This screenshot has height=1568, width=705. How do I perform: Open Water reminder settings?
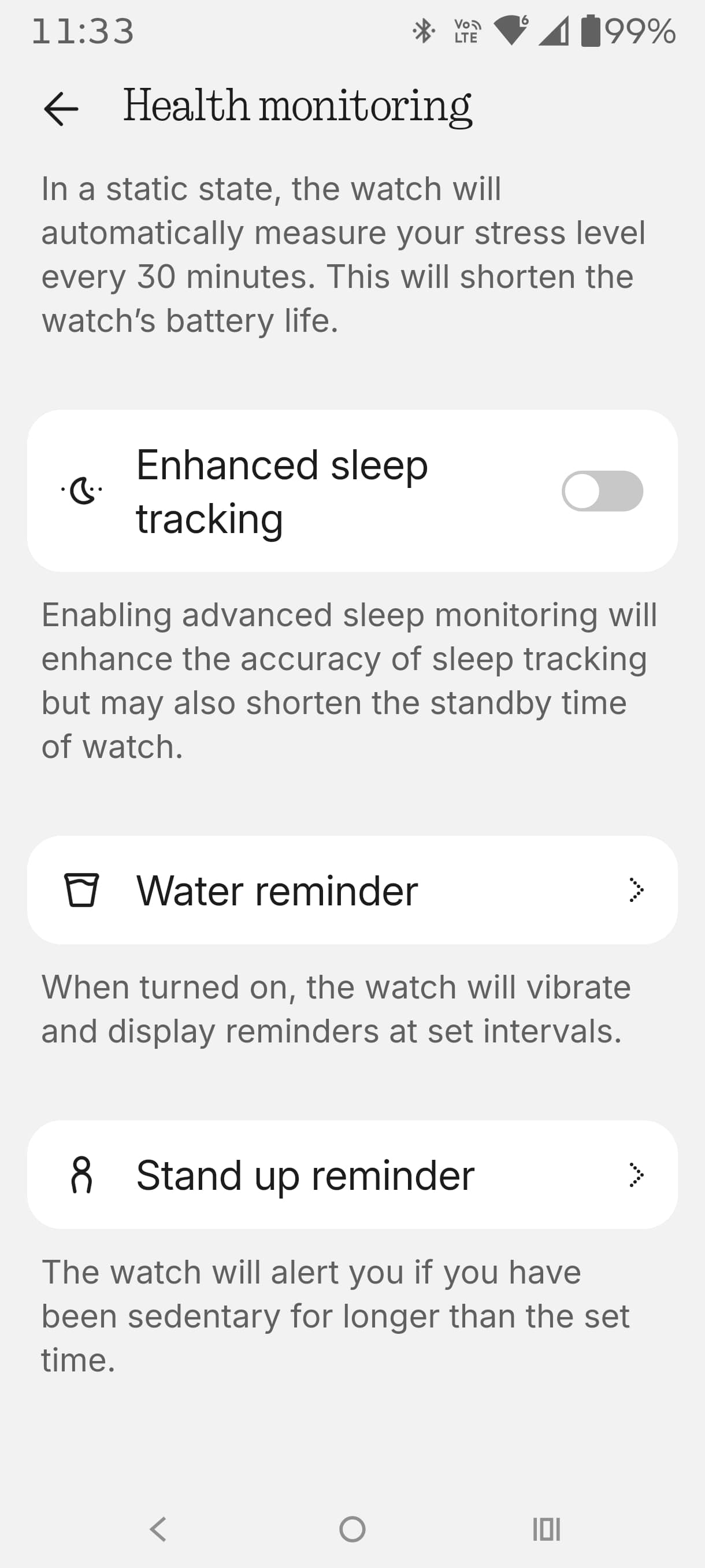tap(352, 890)
